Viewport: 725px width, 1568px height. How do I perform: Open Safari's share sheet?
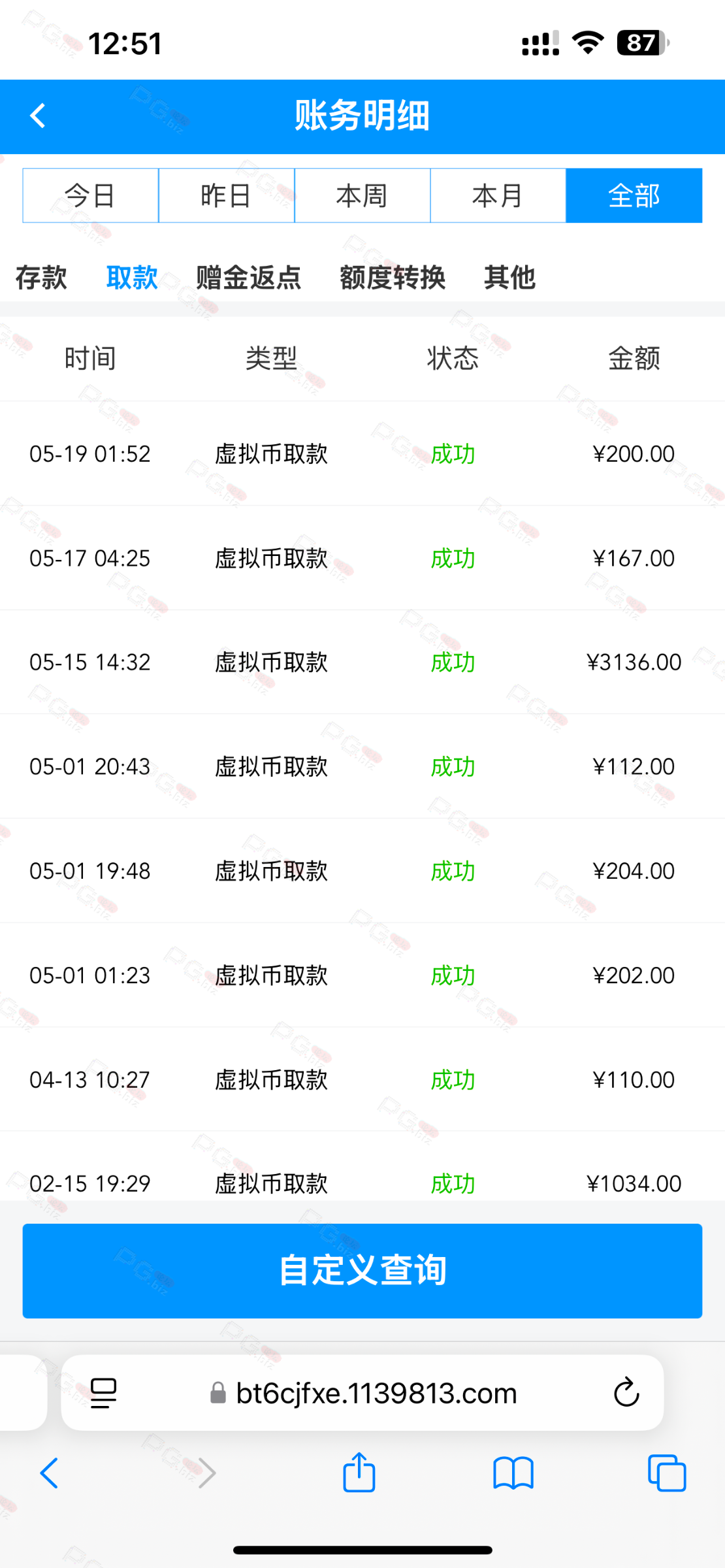(x=359, y=1473)
